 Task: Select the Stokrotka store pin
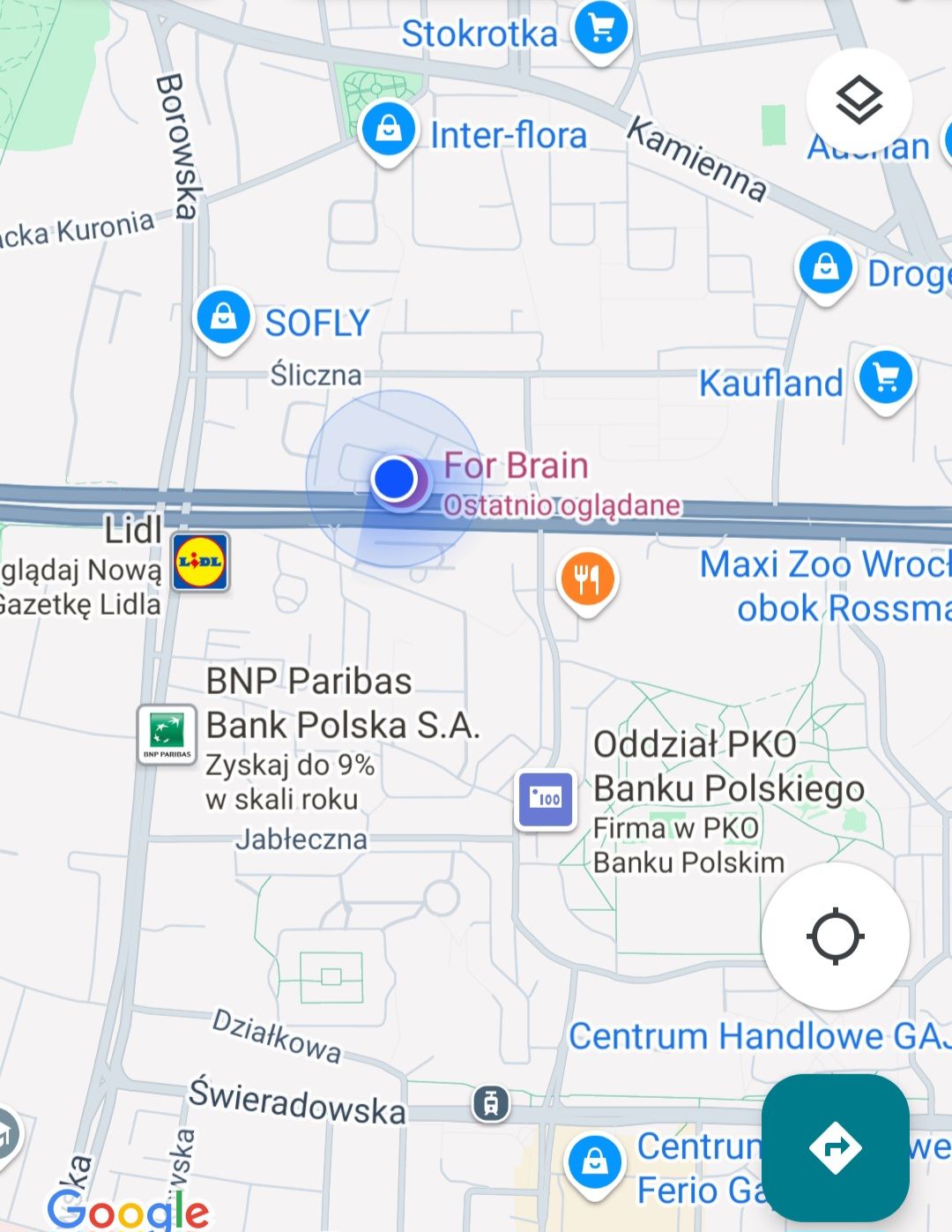pos(601,29)
